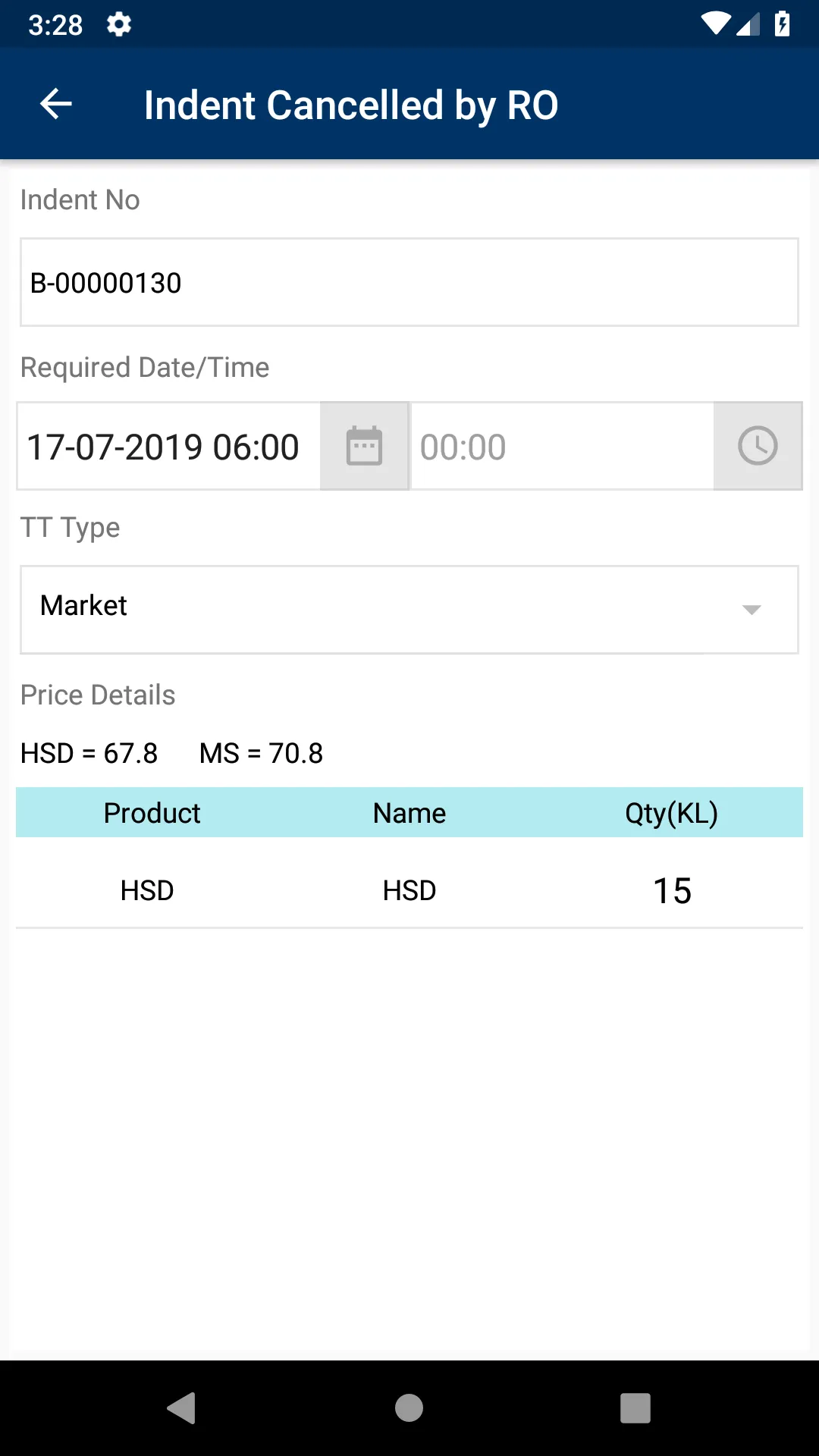Open the settings gear in the status bar
The height and width of the screenshot is (1456, 819).
point(119,25)
